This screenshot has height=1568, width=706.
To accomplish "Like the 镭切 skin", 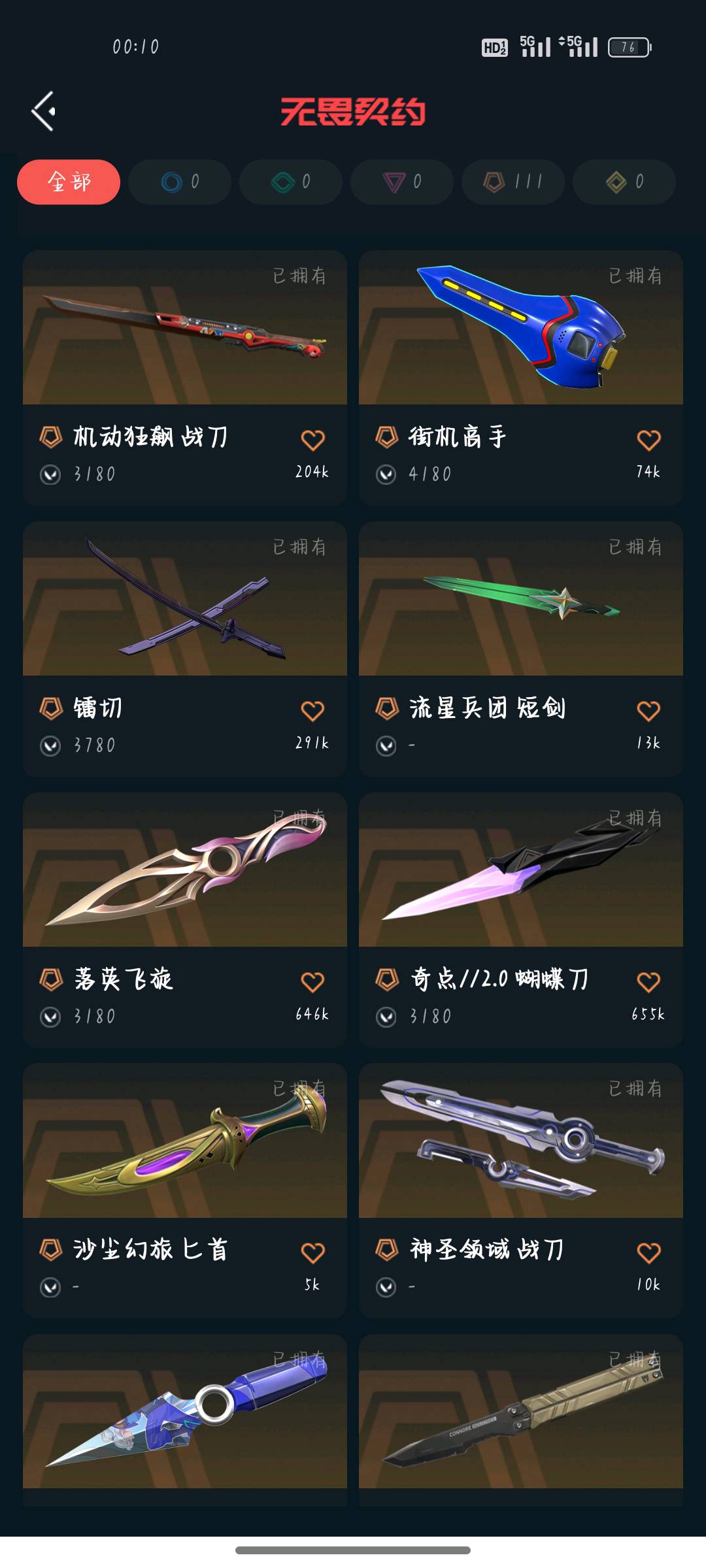I will (312, 711).
